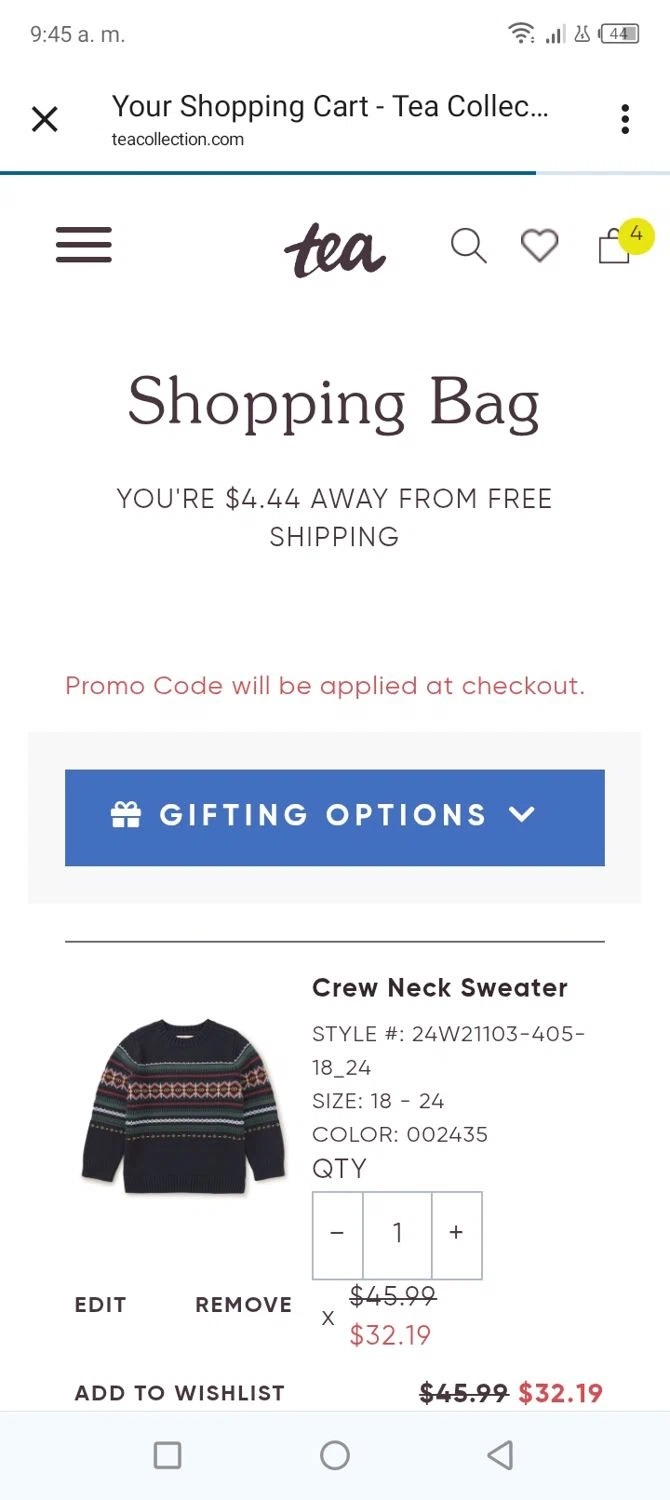Open the search magnifier icon
The image size is (670, 1500).
468,245
